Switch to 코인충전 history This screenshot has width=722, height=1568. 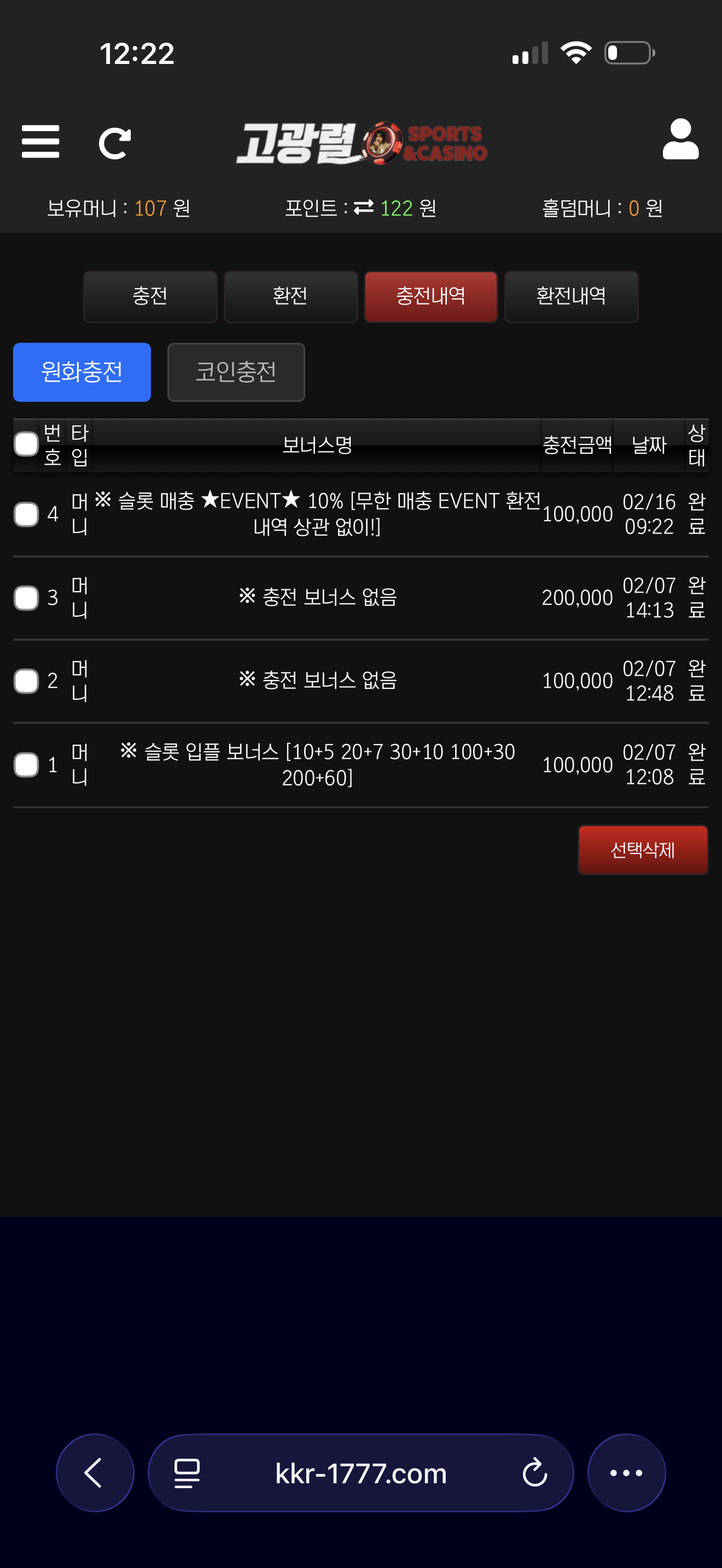pyautogui.click(x=236, y=372)
